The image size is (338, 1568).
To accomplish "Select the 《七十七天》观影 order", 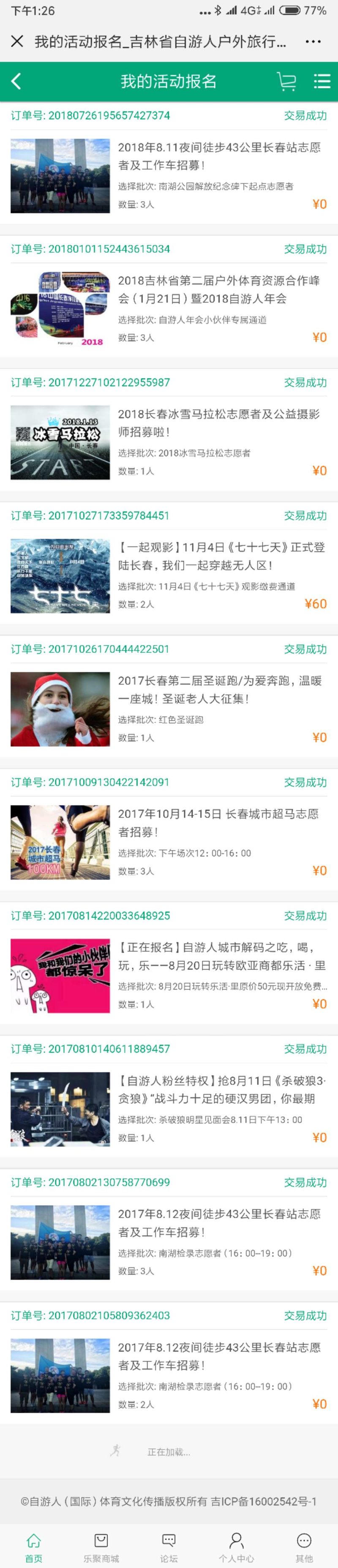I will (218, 556).
